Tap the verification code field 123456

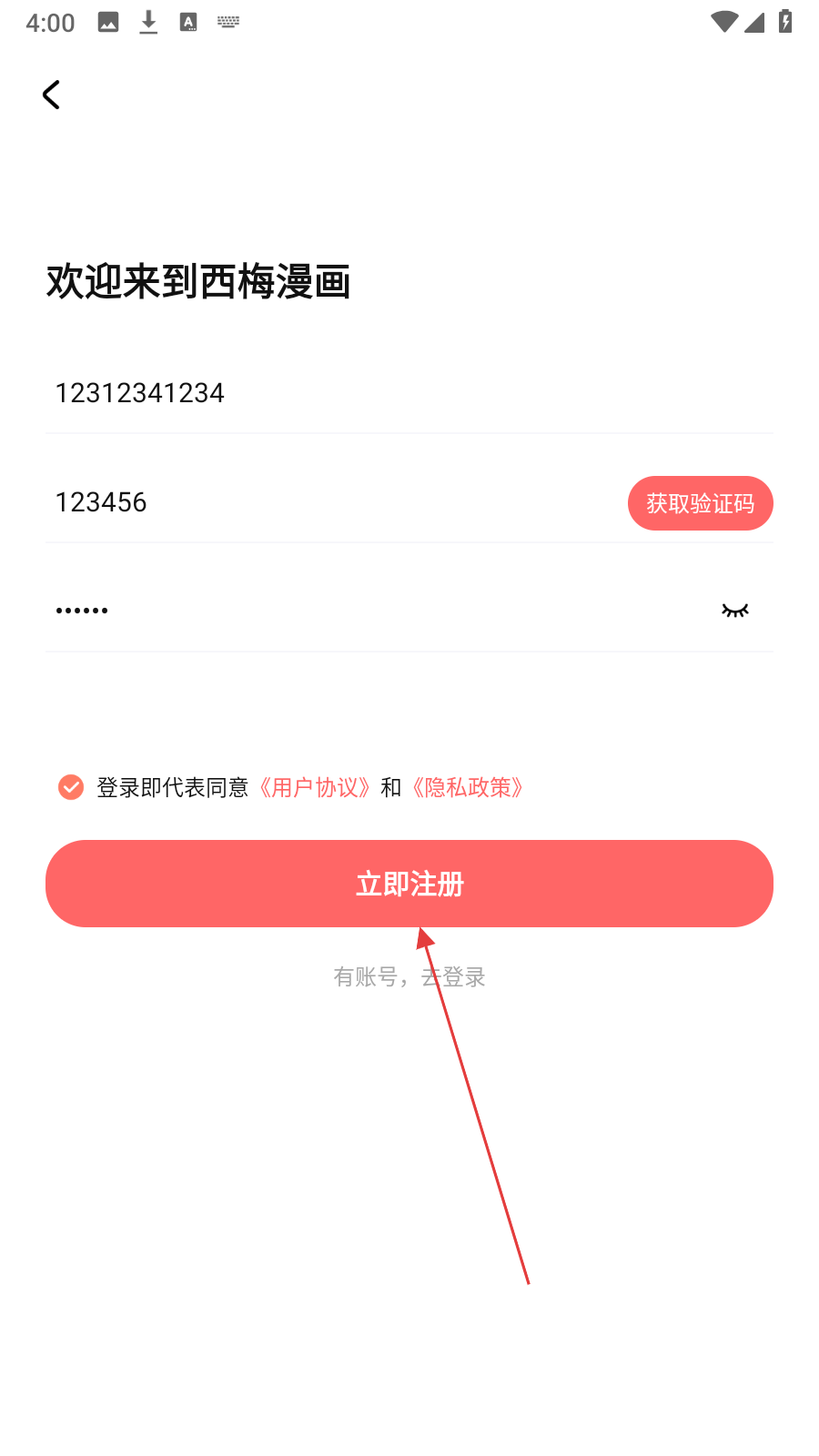(x=332, y=502)
